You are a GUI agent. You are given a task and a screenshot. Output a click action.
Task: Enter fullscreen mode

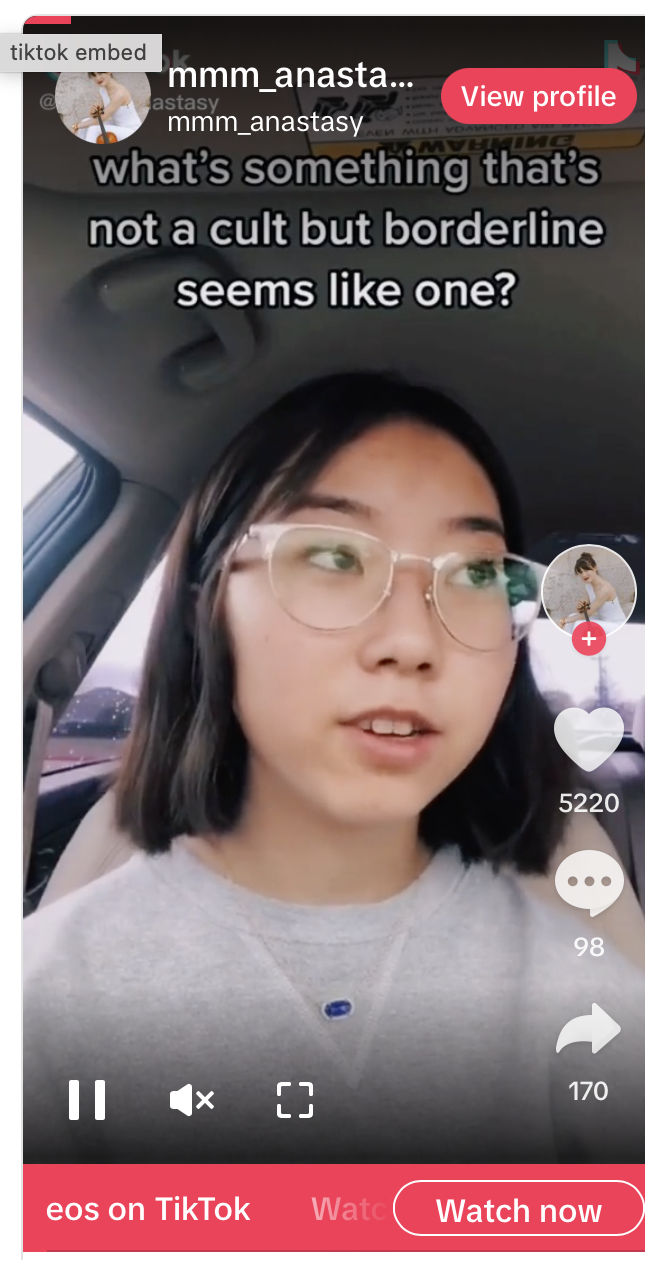coord(294,1100)
